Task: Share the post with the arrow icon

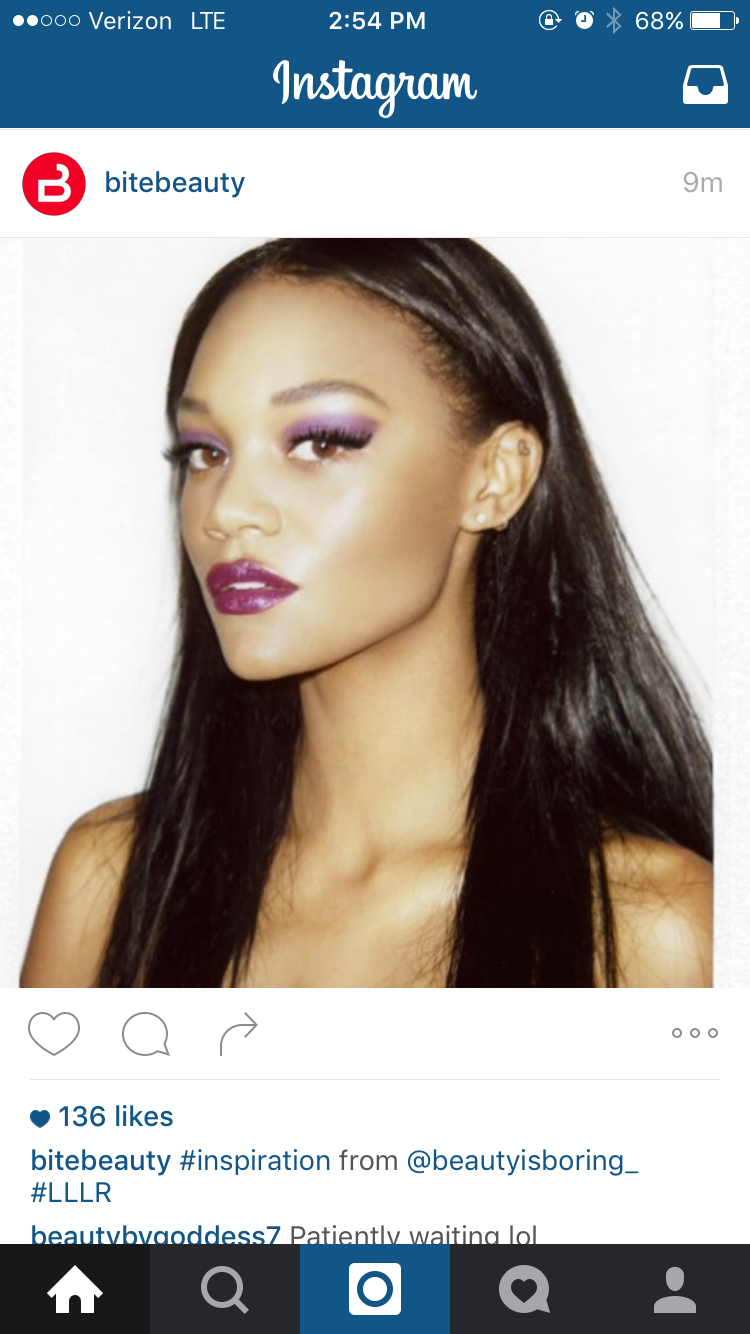Action: 238,1034
